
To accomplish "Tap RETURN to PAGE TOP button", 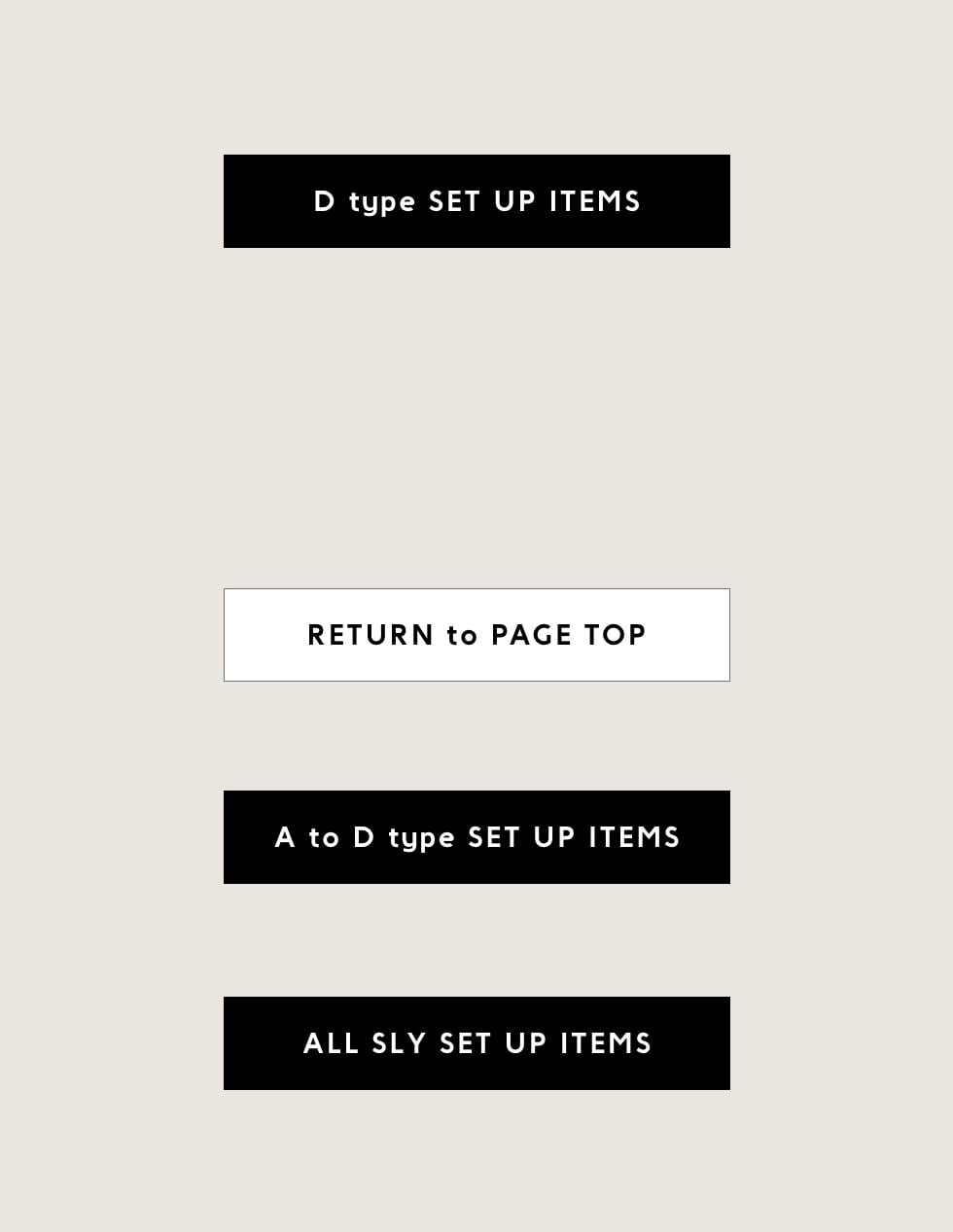I will pos(476,635).
